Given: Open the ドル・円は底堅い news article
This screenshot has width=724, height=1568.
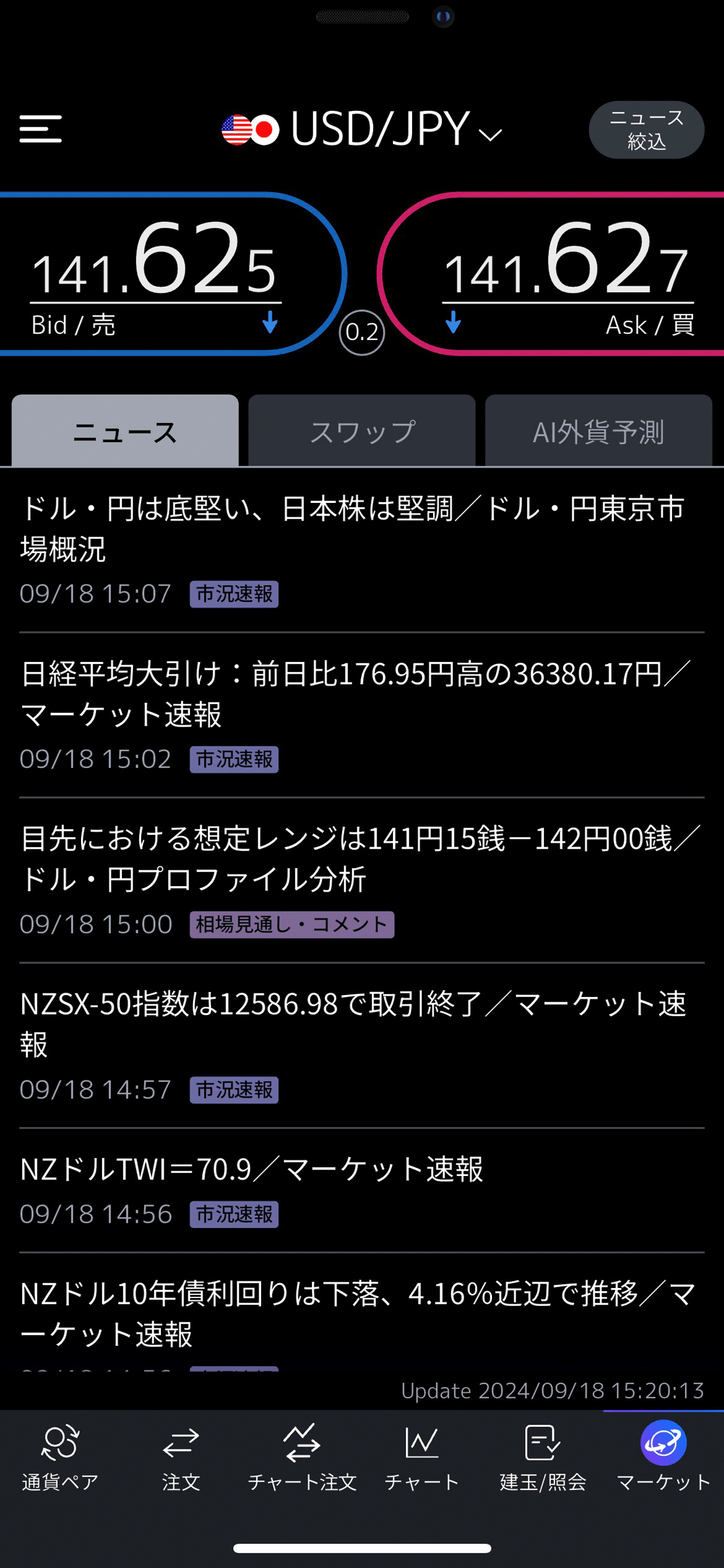Looking at the screenshot, I should pos(353,528).
